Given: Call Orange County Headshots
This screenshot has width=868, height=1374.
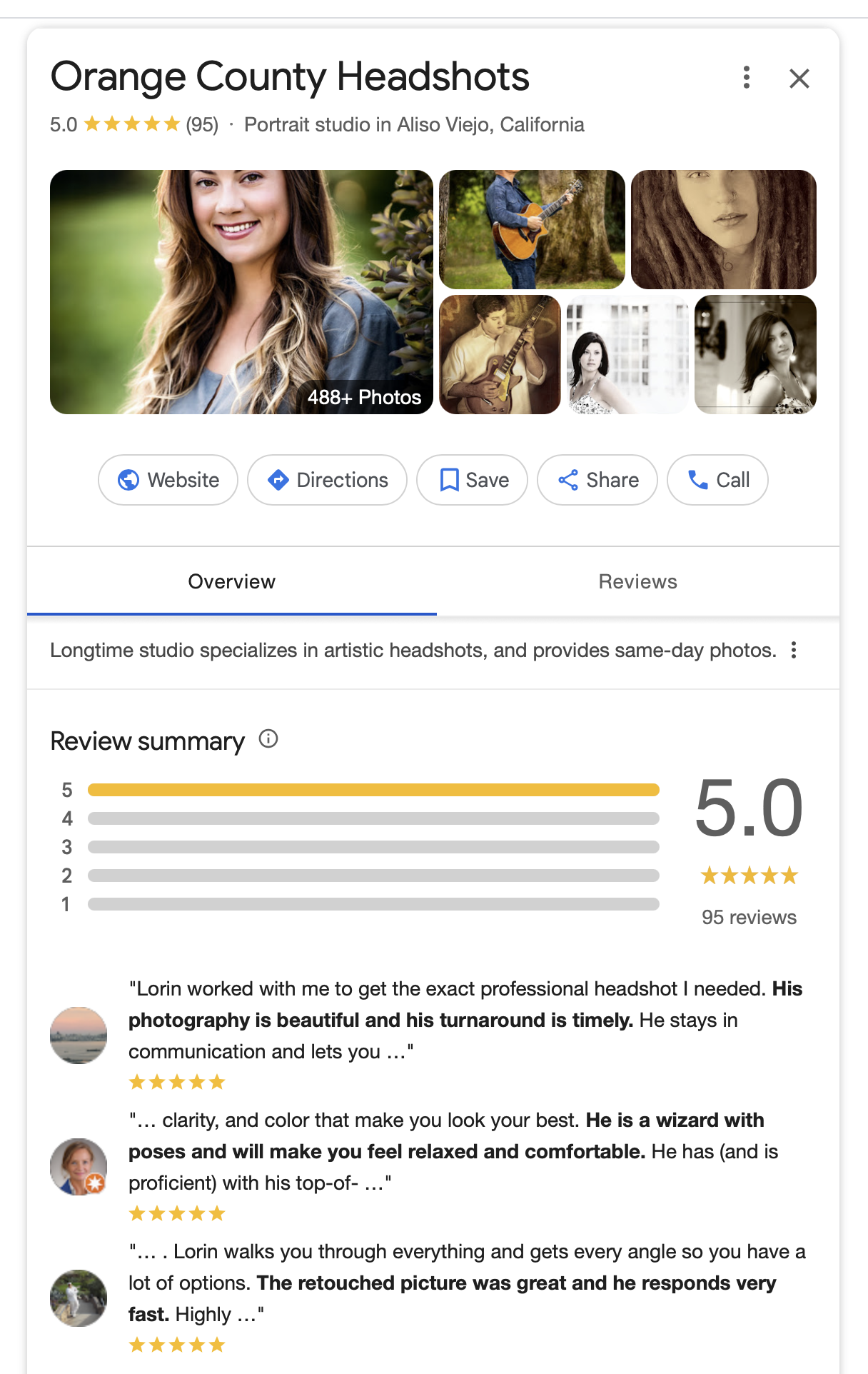Looking at the screenshot, I should tap(717, 480).
